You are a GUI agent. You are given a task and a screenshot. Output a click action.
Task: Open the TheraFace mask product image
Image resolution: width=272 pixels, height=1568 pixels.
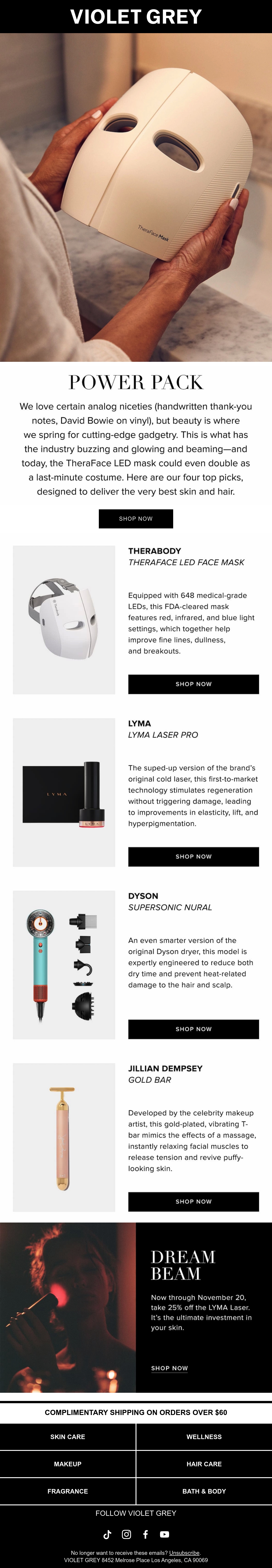64,620
